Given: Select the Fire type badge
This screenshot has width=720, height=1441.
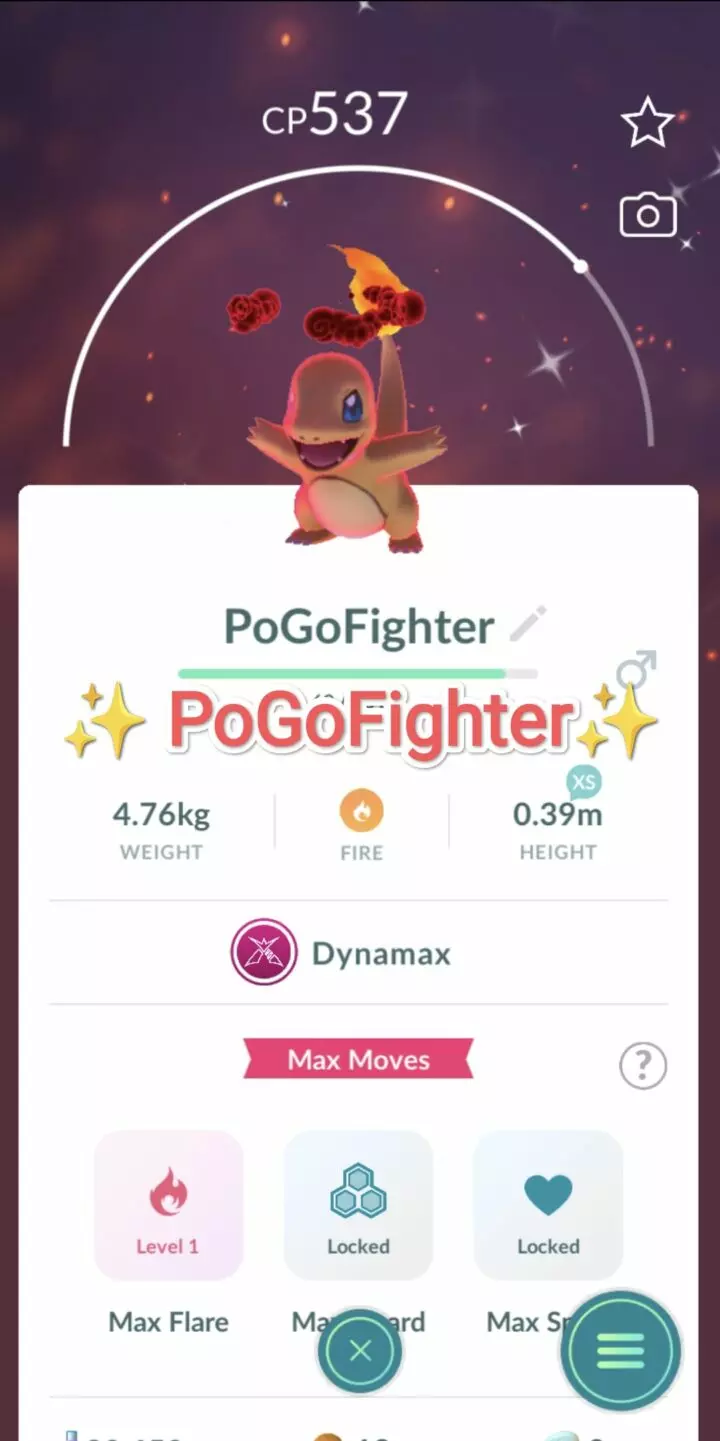Looking at the screenshot, I should click(x=361, y=810).
